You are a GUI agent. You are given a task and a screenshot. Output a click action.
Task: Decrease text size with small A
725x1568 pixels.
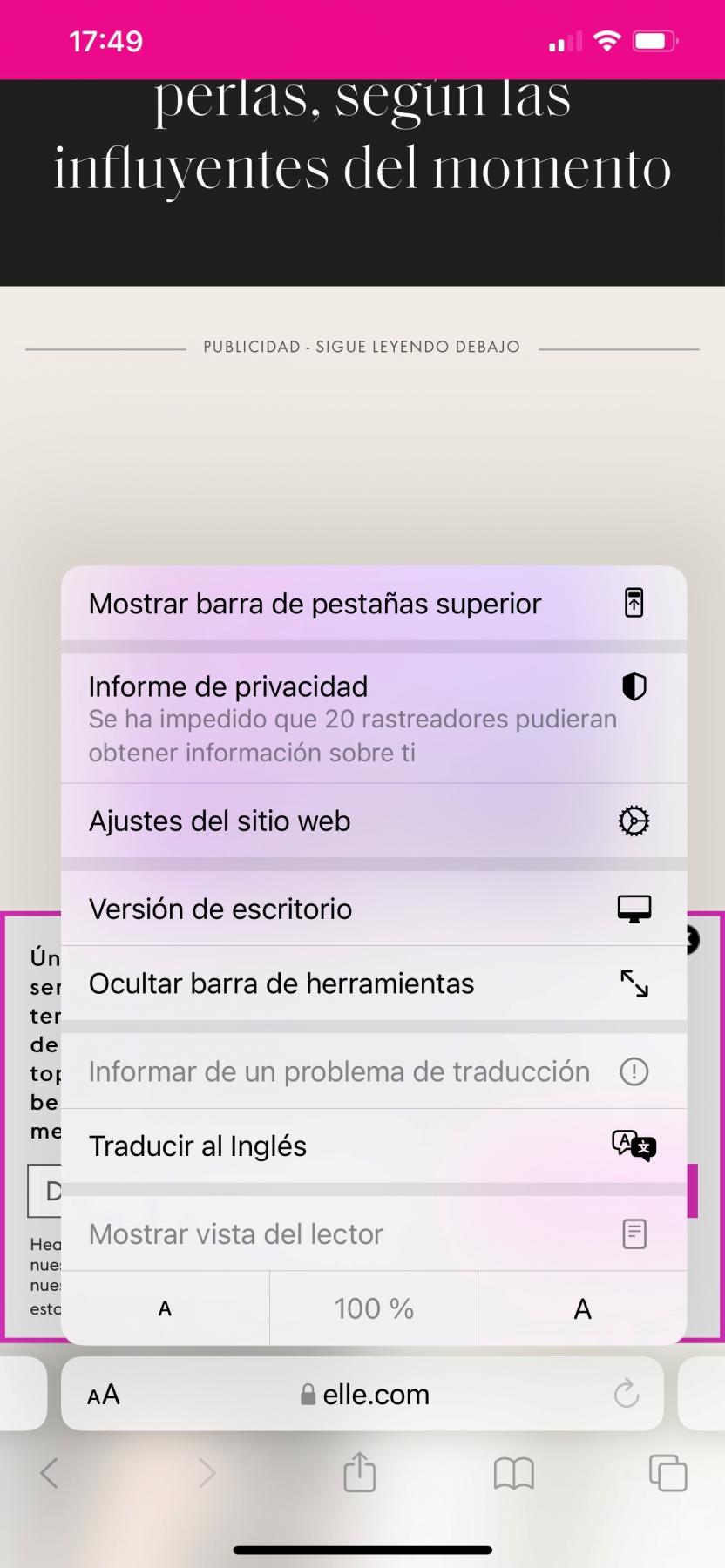point(165,1308)
